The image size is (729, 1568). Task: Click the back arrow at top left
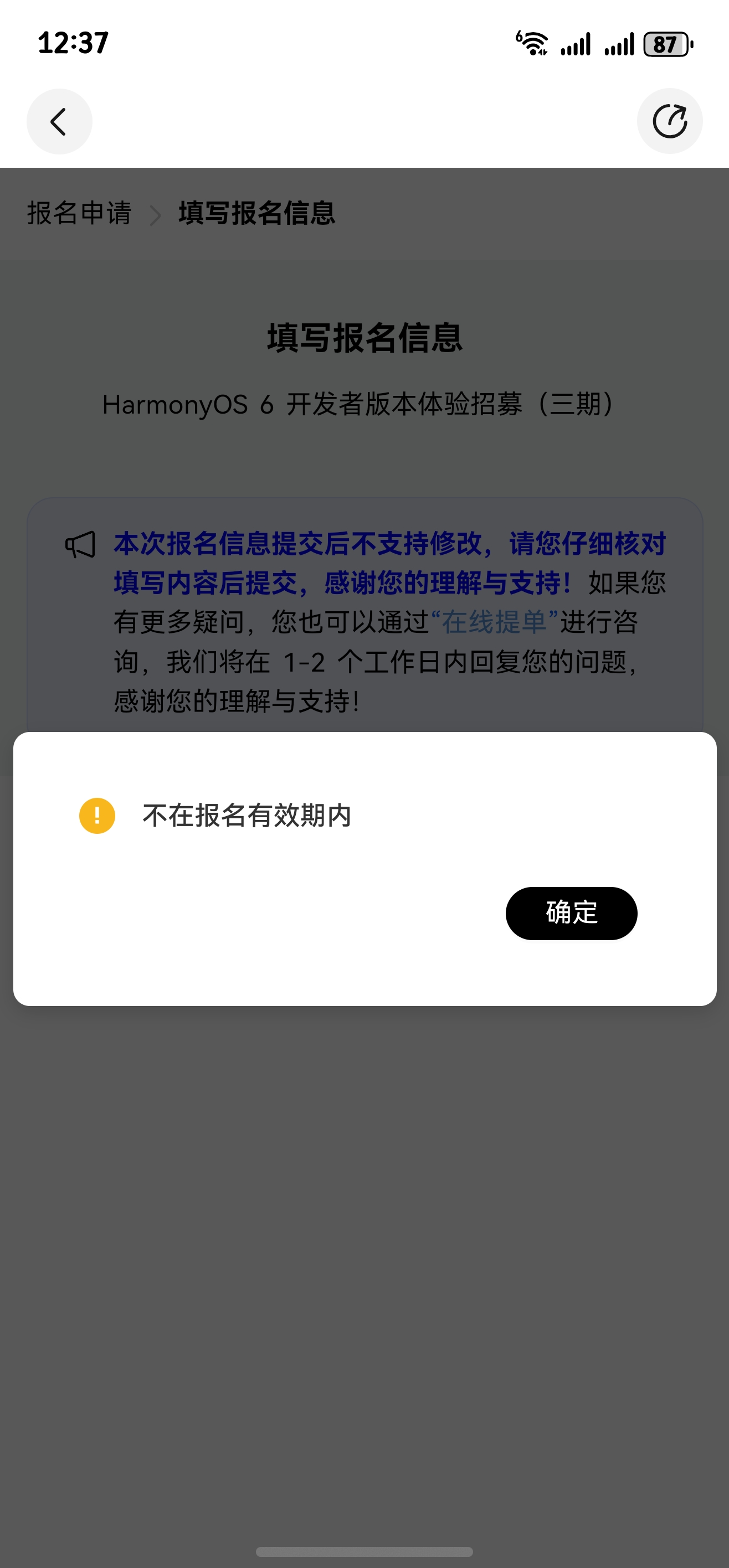click(59, 121)
